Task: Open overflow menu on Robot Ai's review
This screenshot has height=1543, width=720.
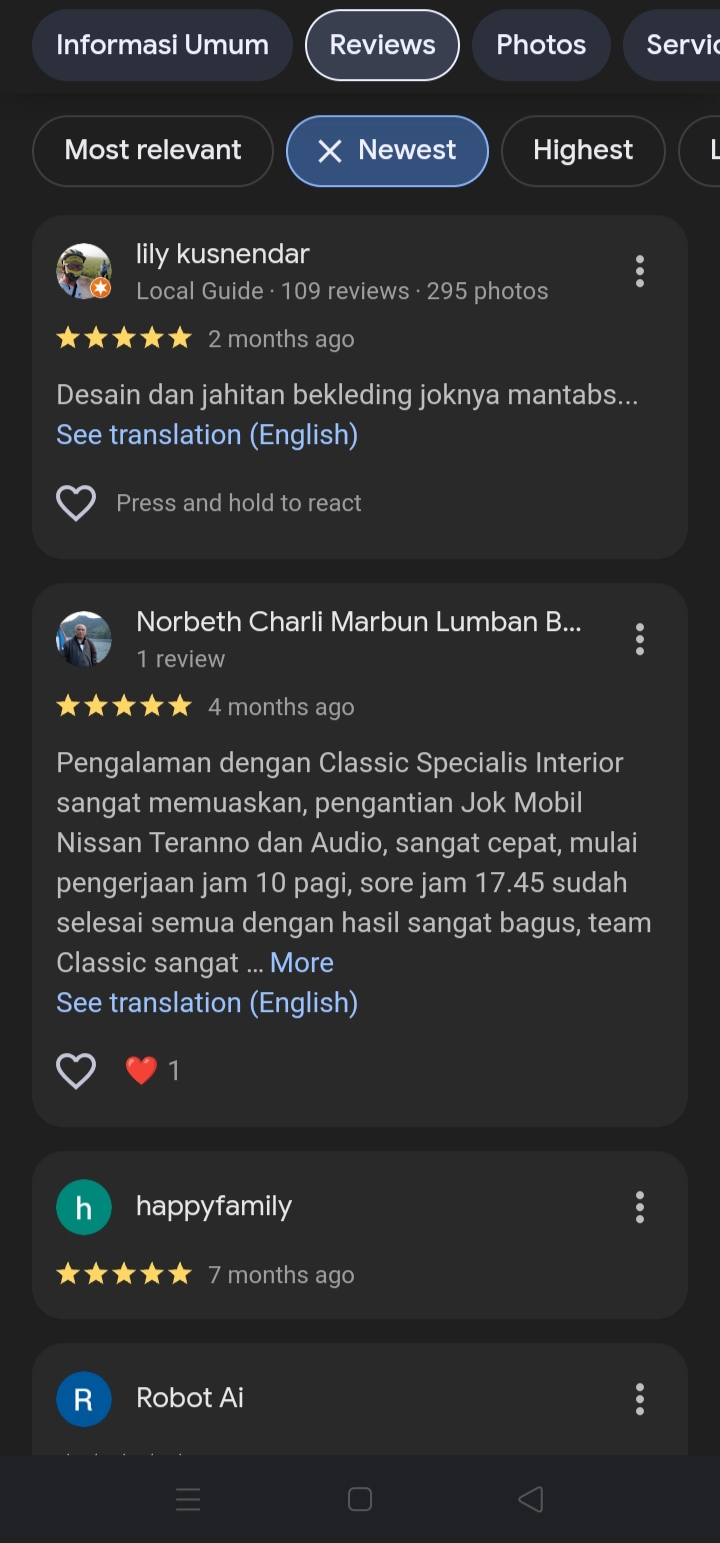Action: 640,1399
